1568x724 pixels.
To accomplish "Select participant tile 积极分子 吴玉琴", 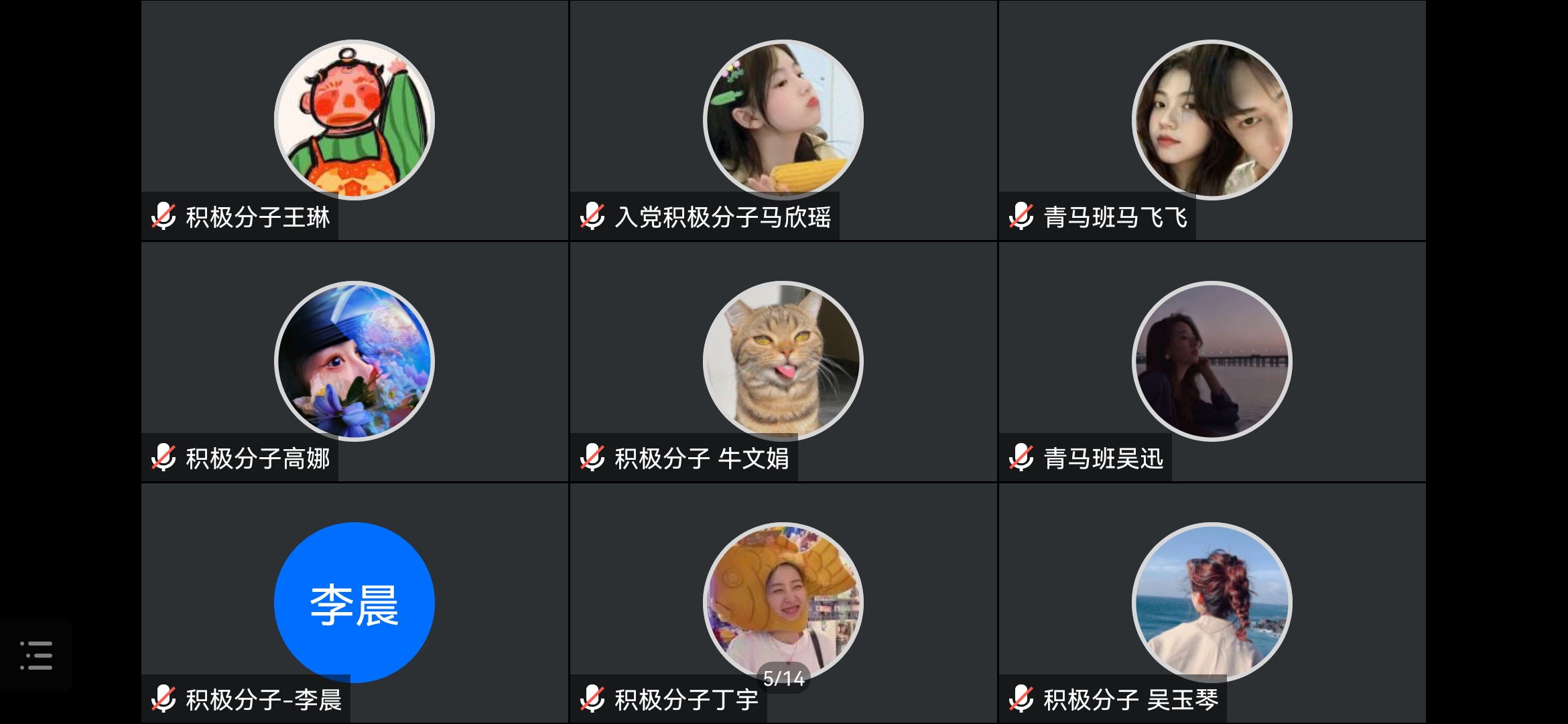I will click(1212, 602).
